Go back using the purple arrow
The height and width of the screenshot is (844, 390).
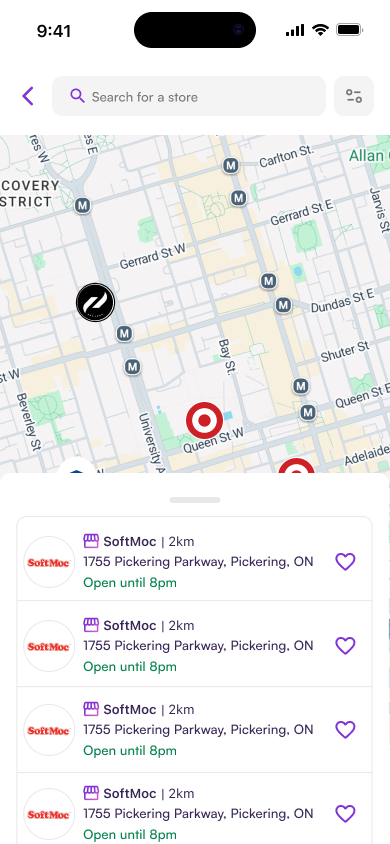[x=28, y=96]
